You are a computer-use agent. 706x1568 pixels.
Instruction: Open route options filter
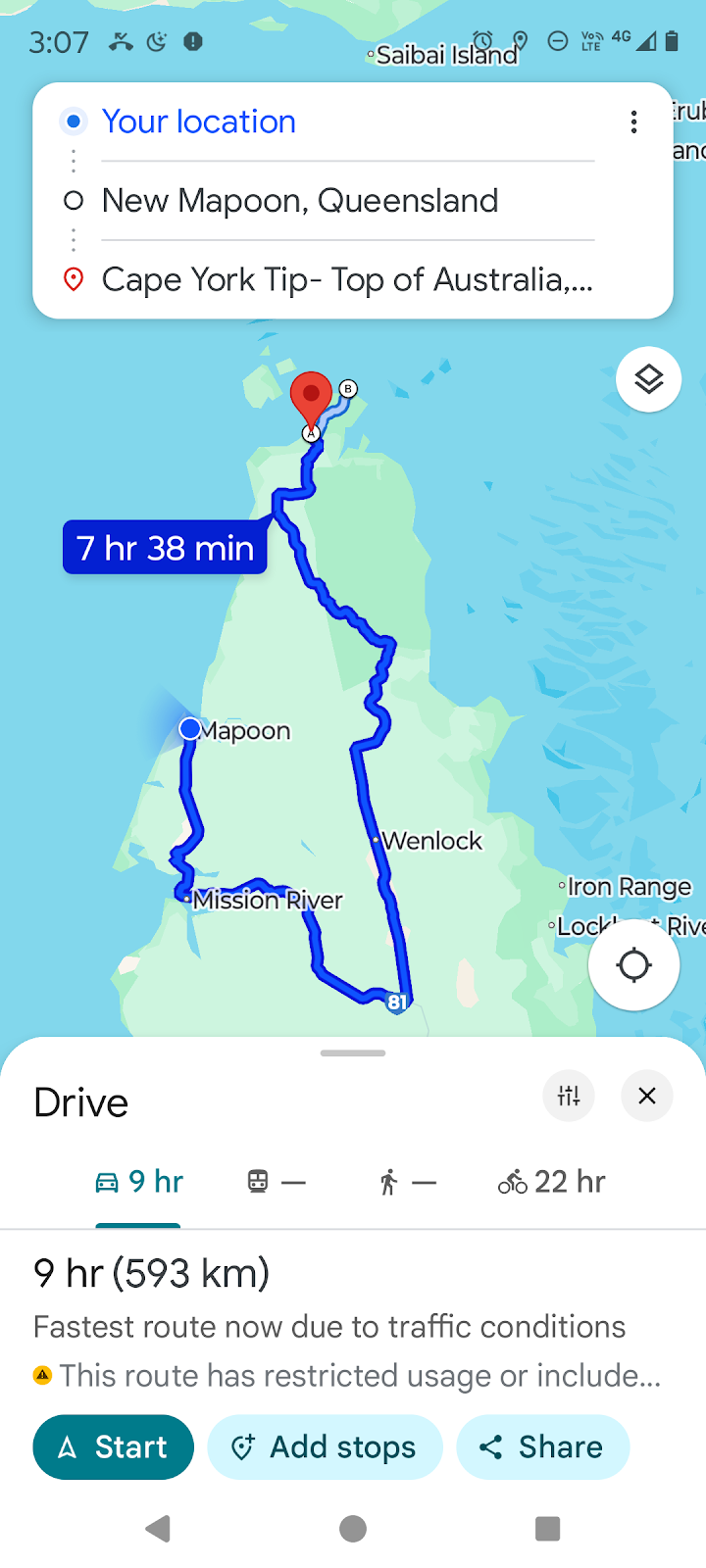569,1096
